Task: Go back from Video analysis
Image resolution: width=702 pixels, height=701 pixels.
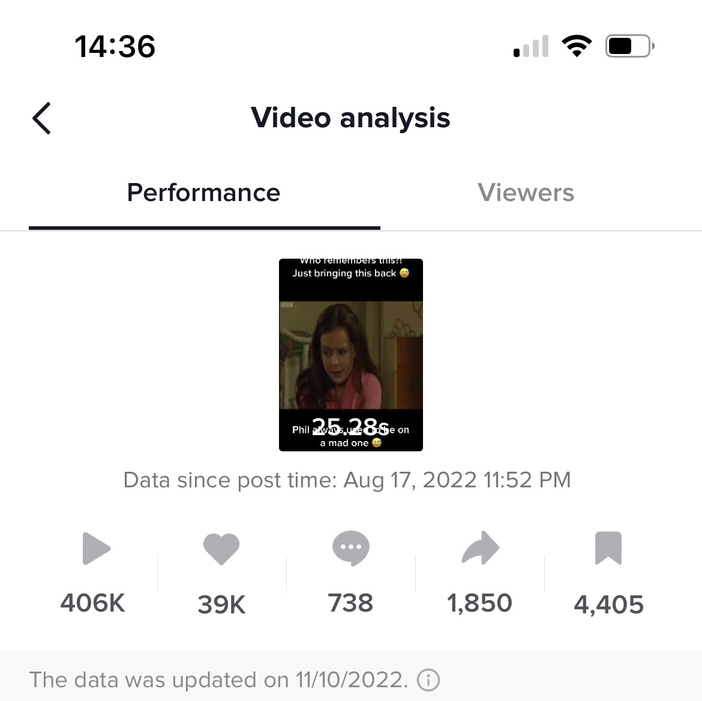Action: [x=41, y=118]
